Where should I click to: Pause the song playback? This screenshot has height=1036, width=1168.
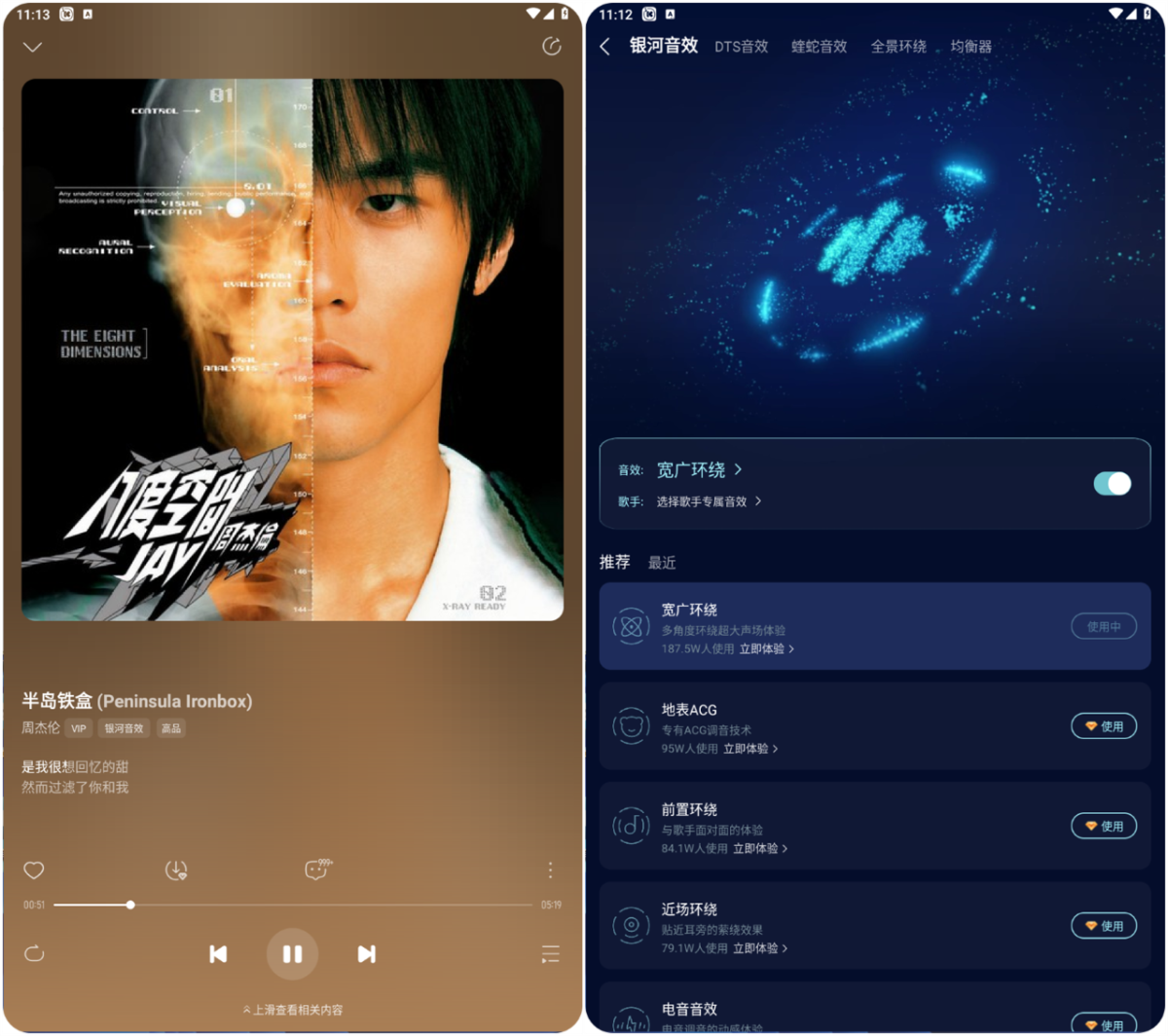[x=292, y=954]
